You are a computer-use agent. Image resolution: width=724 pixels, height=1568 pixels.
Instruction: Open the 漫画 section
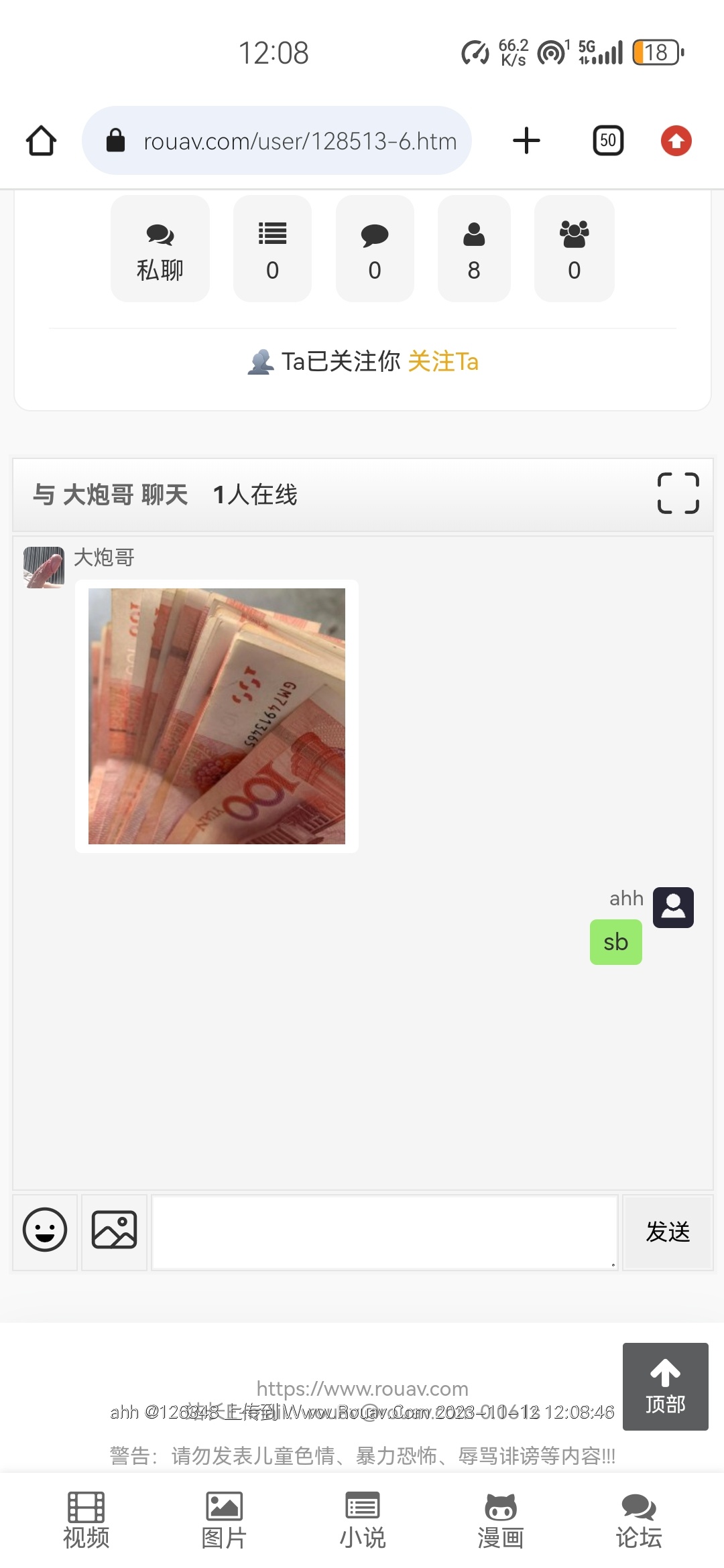point(500,1520)
